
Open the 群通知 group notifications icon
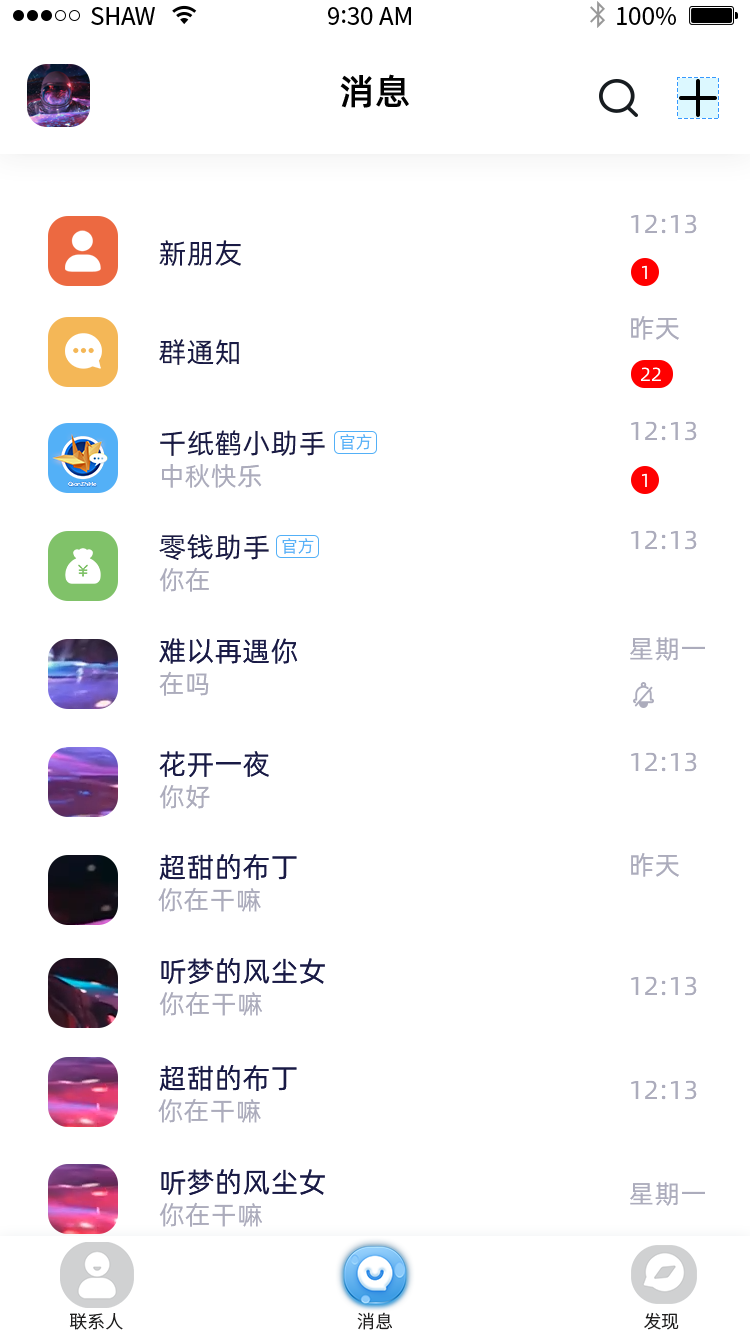tap(82, 352)
